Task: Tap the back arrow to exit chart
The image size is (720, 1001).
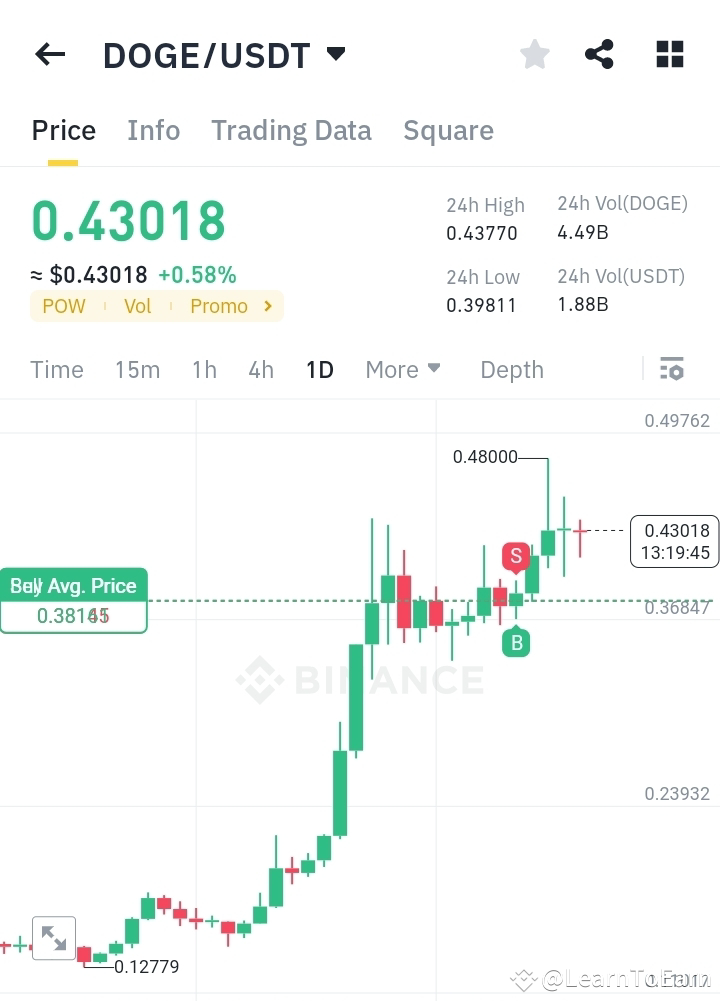Action: click(x=50, y=54)
